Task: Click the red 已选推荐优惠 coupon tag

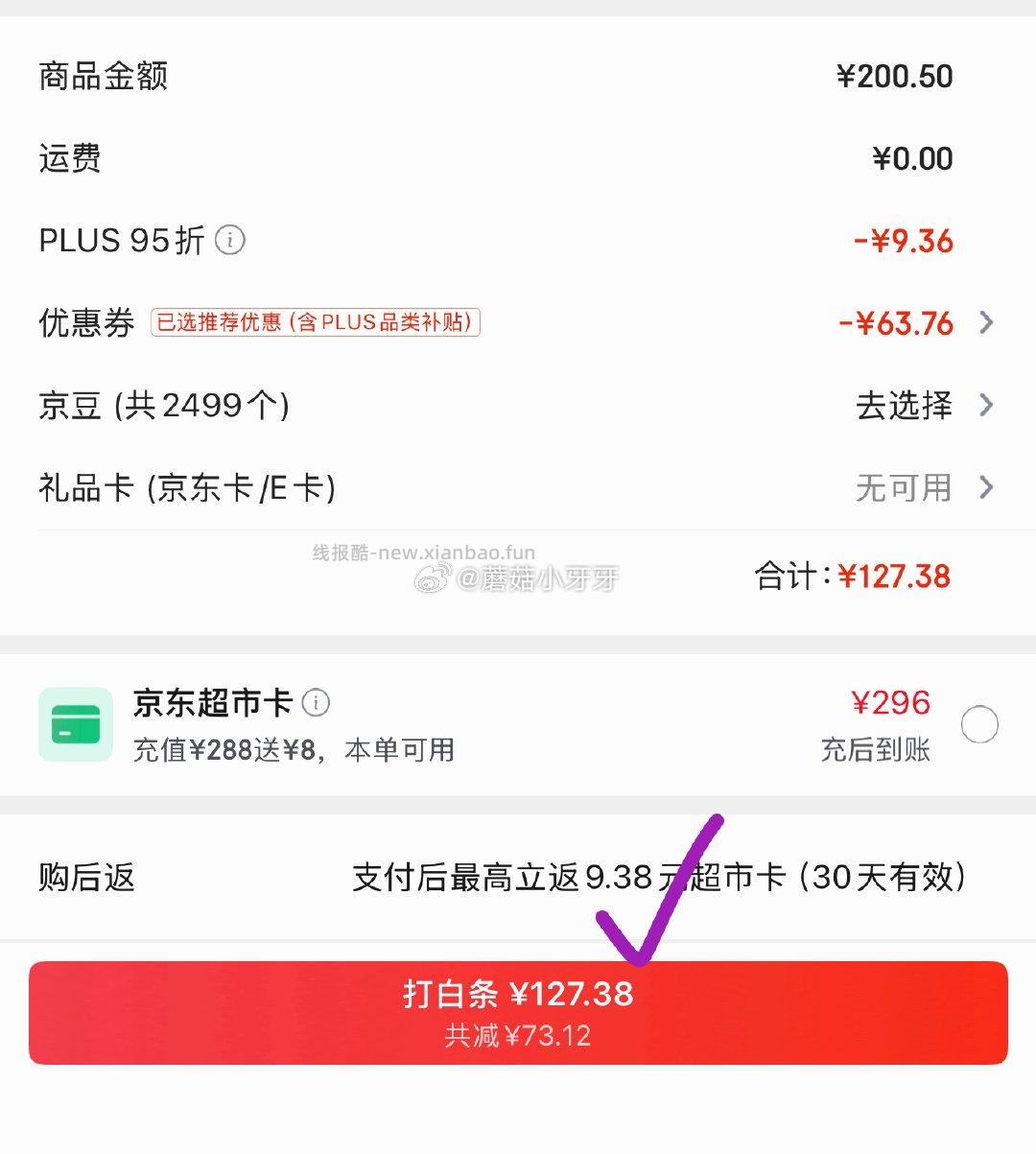Action: [x=317, y=323]
